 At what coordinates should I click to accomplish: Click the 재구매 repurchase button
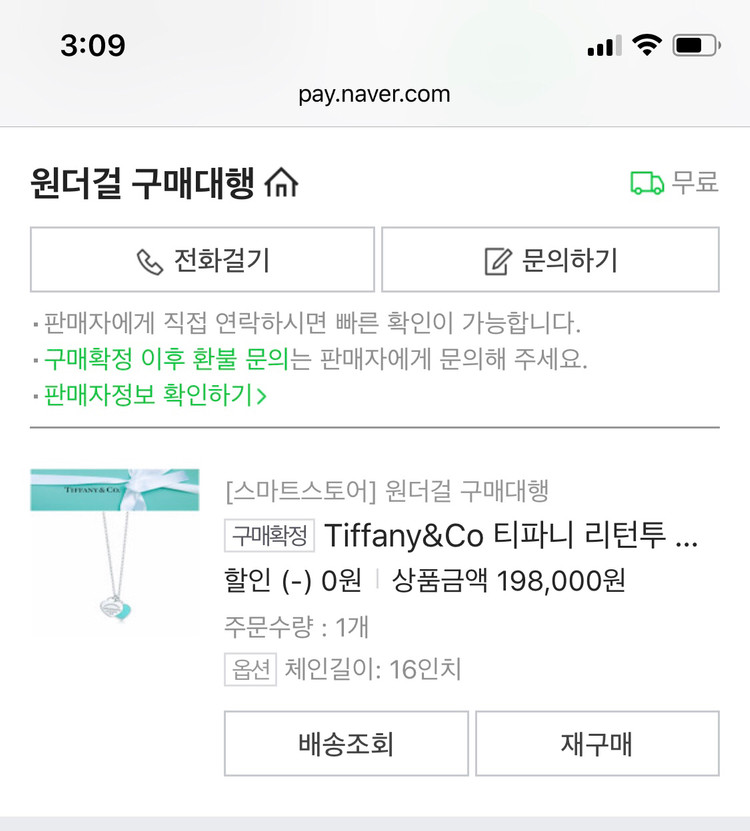point(596,744)
